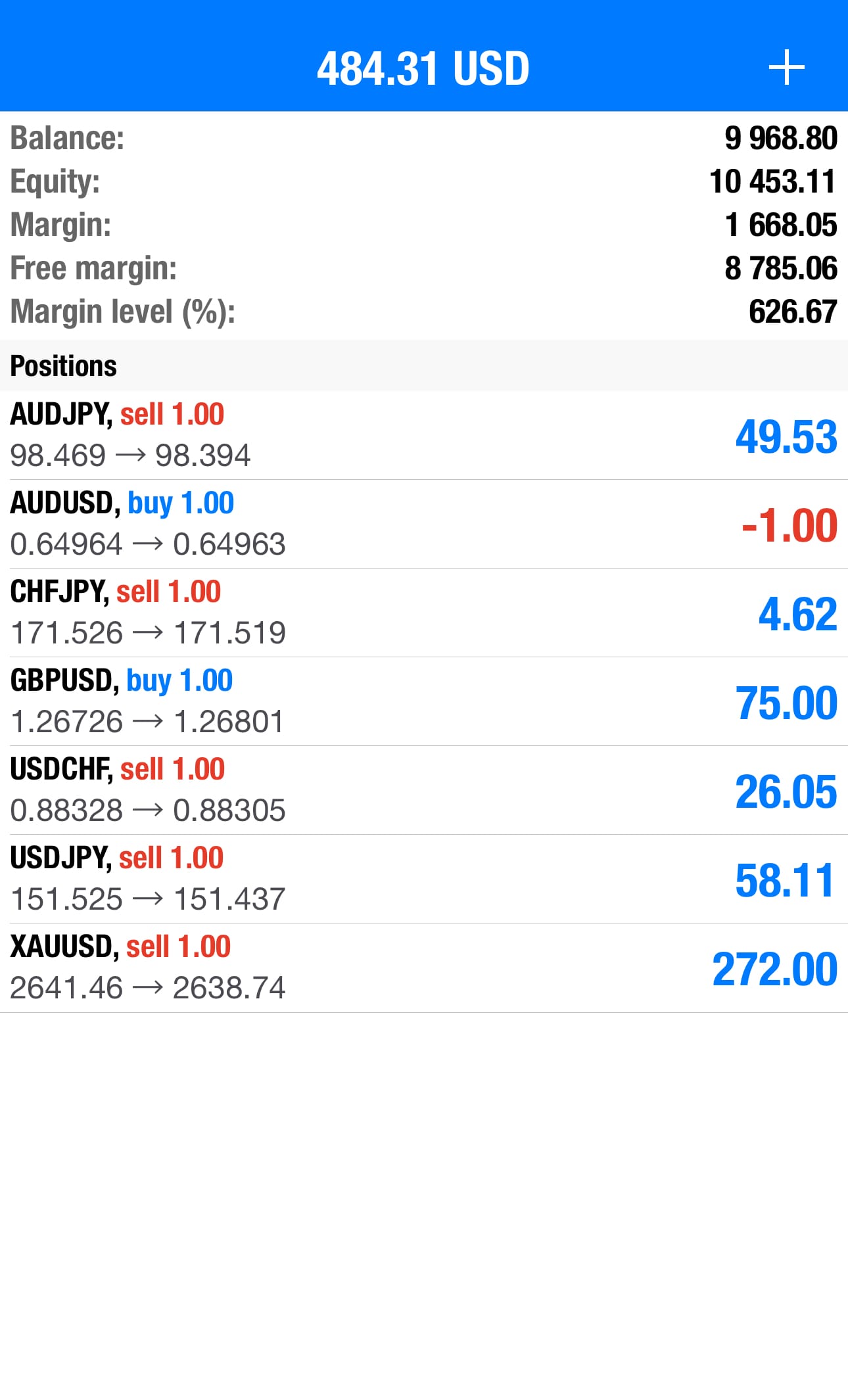The width and height of the screenshot is (848, 1400).
Task: Open the AUDJPY sell position
Action: [424, 435]
